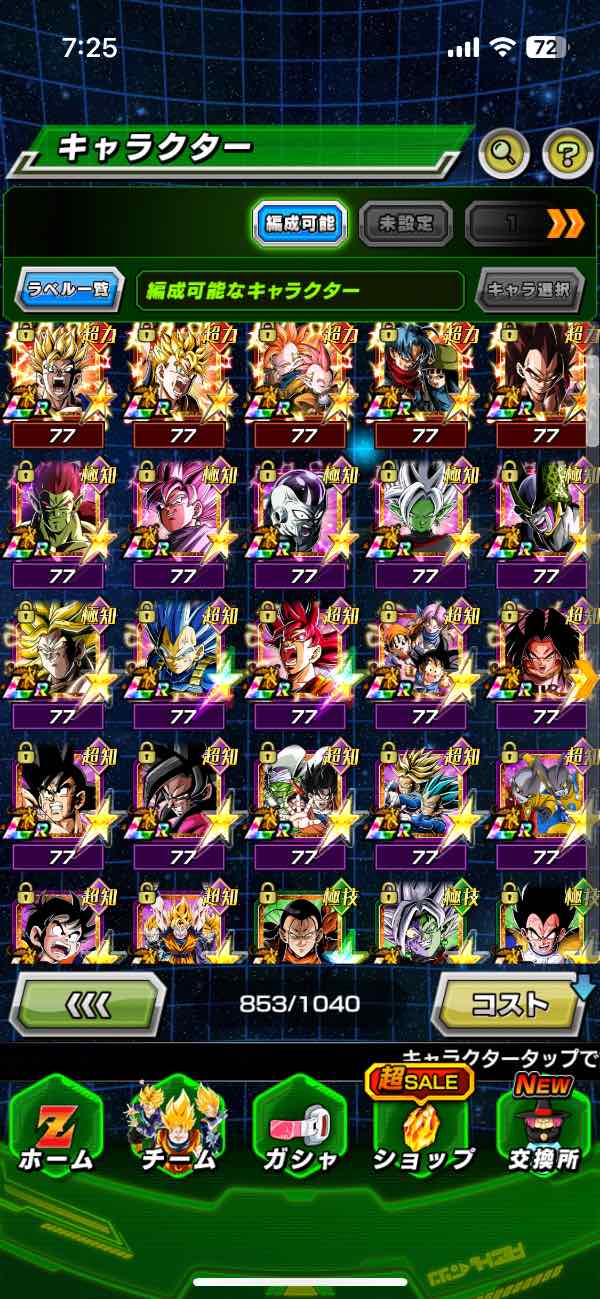Open the ラベル一覧 label list

[70, 291]
